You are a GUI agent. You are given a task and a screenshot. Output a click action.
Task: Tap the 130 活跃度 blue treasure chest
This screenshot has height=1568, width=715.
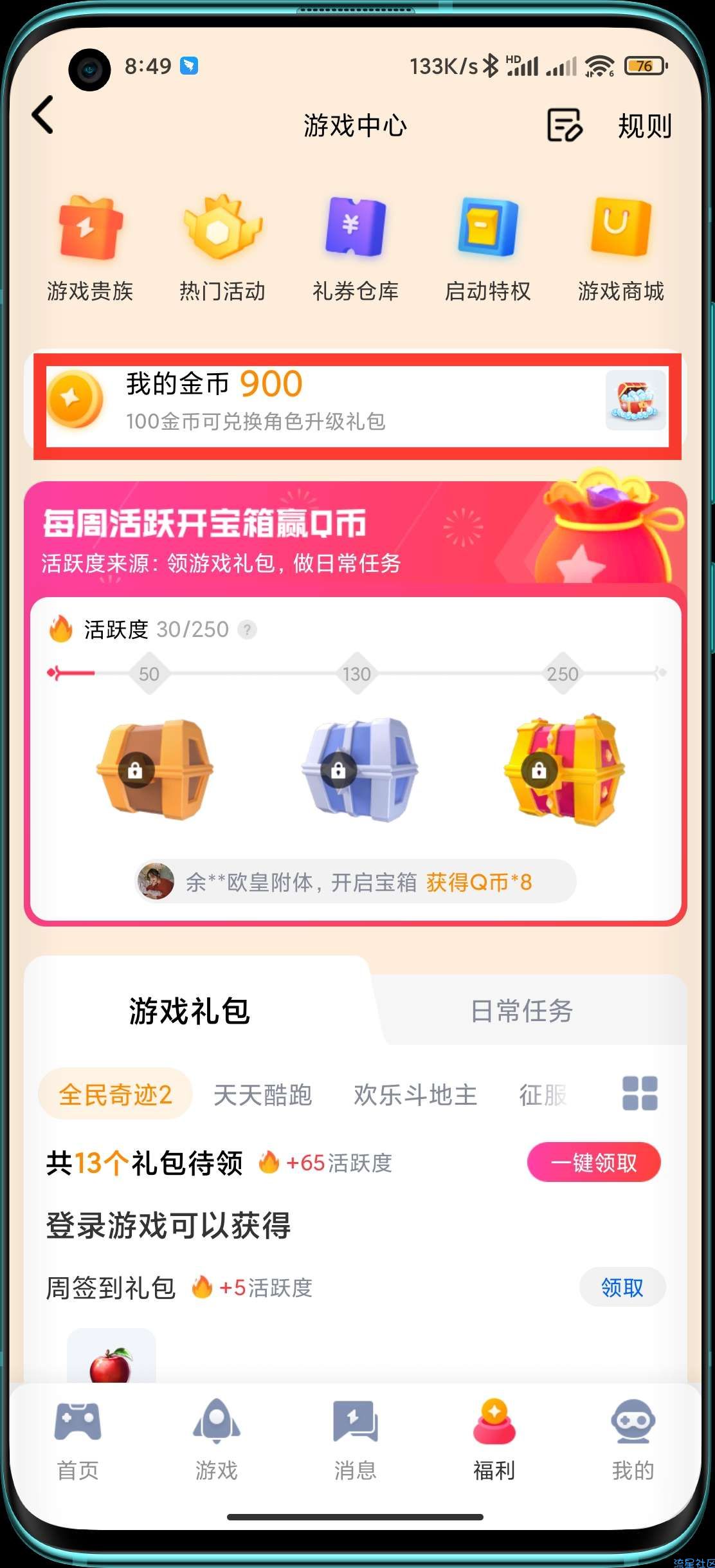pos(359,769)
